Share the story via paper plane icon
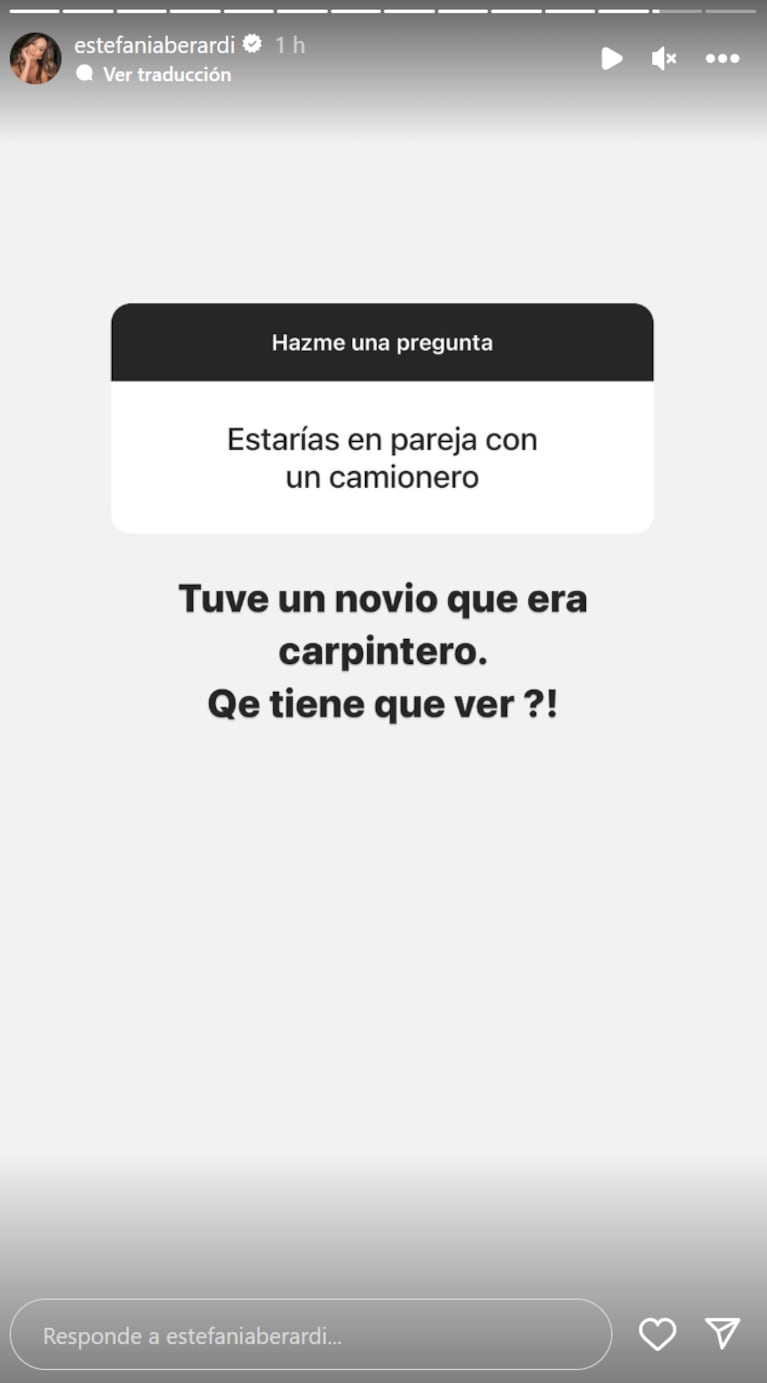Viewport: 767px width, 1383px height. (x=722, y=1333)
